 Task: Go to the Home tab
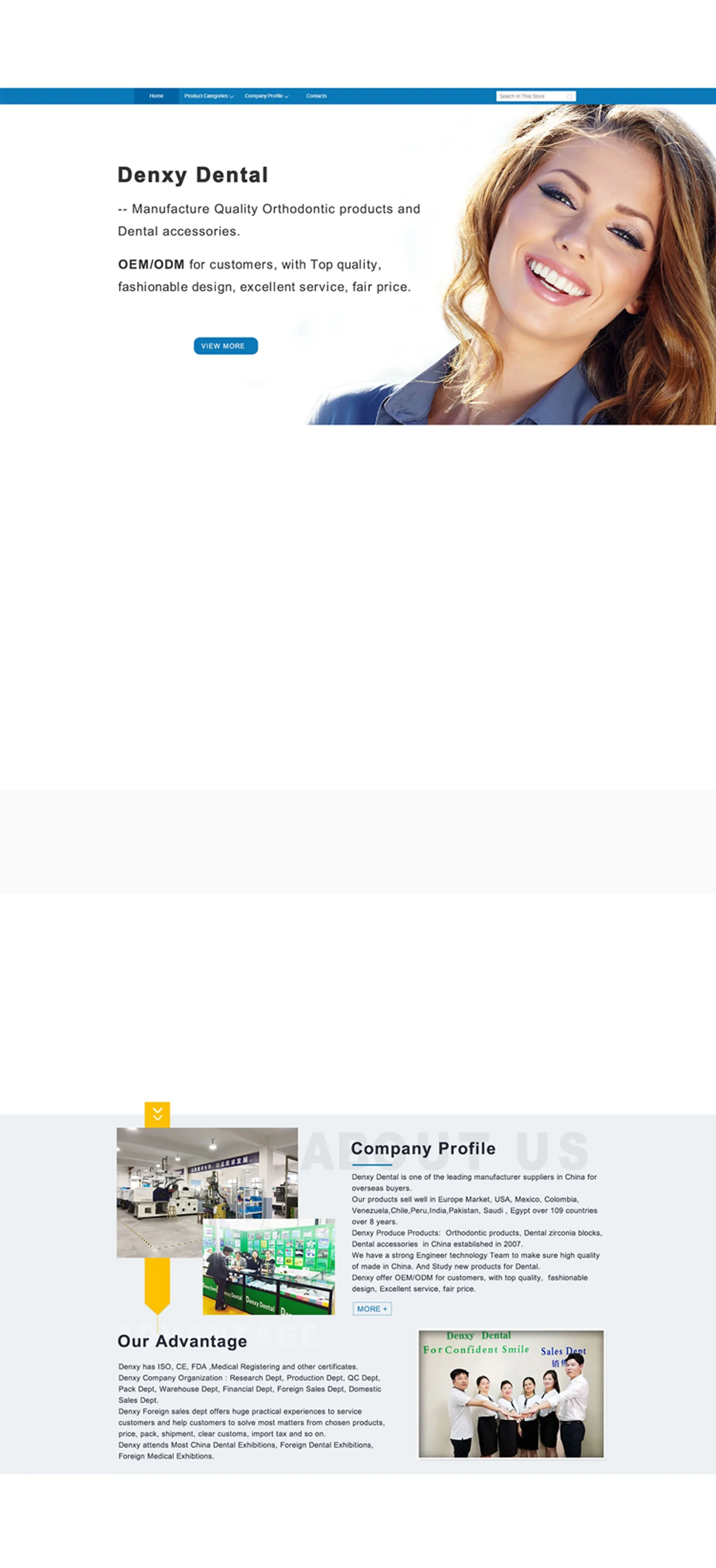(157, 96)
